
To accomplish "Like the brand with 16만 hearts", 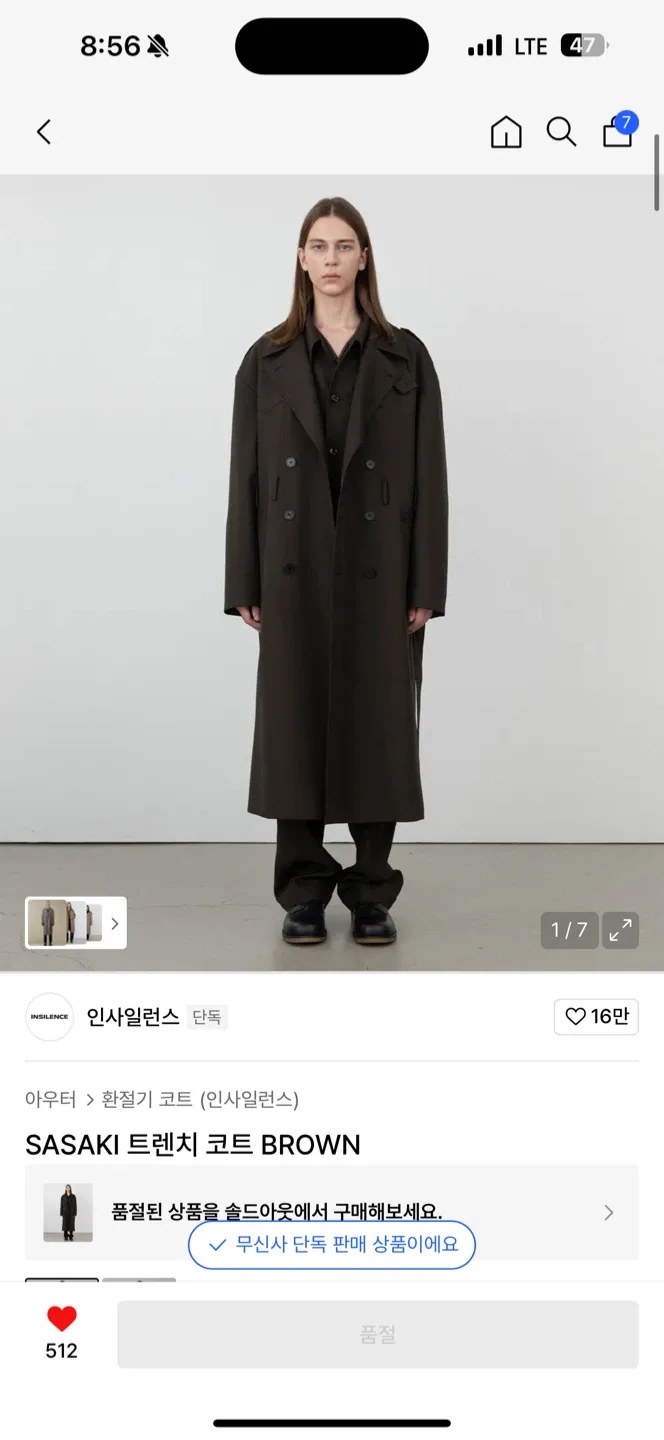I will 596,1017.
